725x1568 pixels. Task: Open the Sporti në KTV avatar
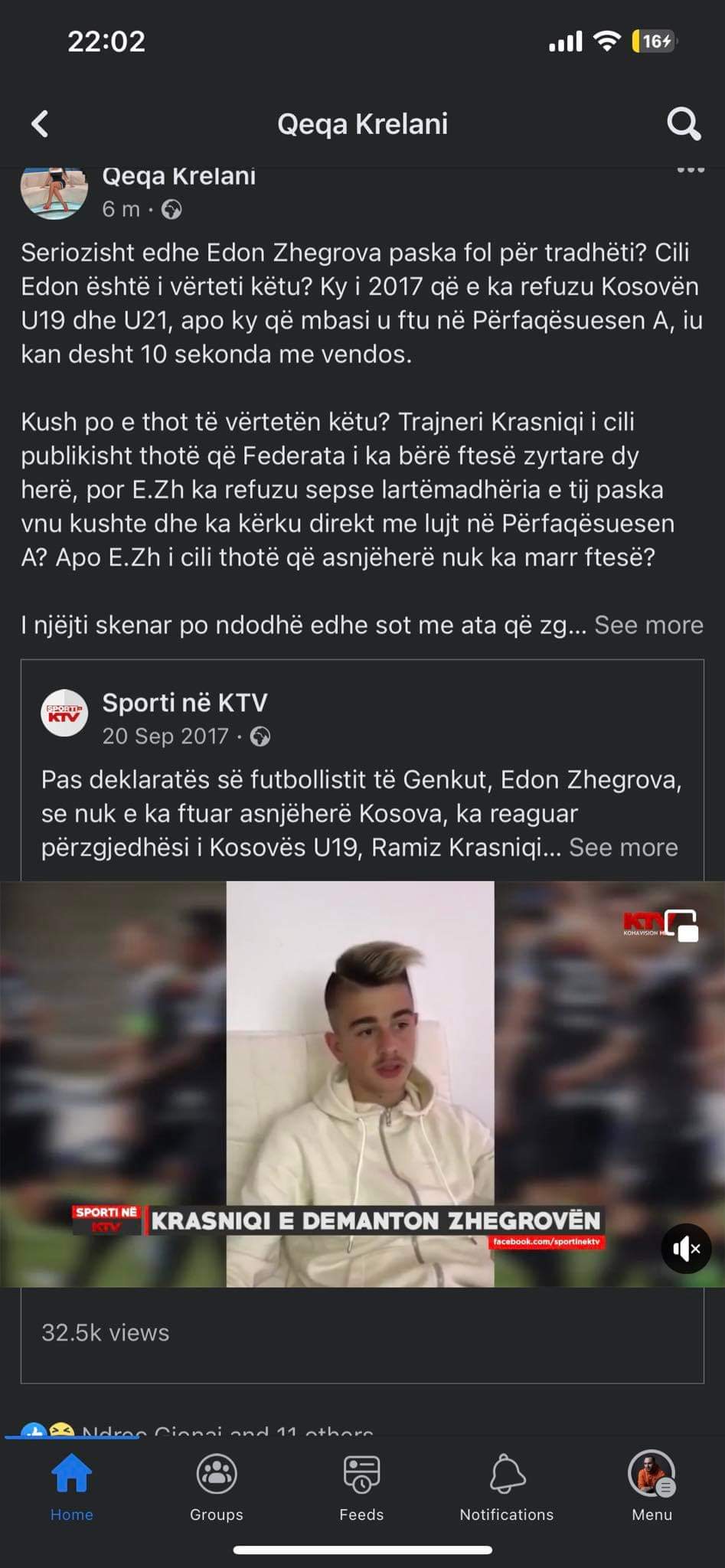pos(64,713)
